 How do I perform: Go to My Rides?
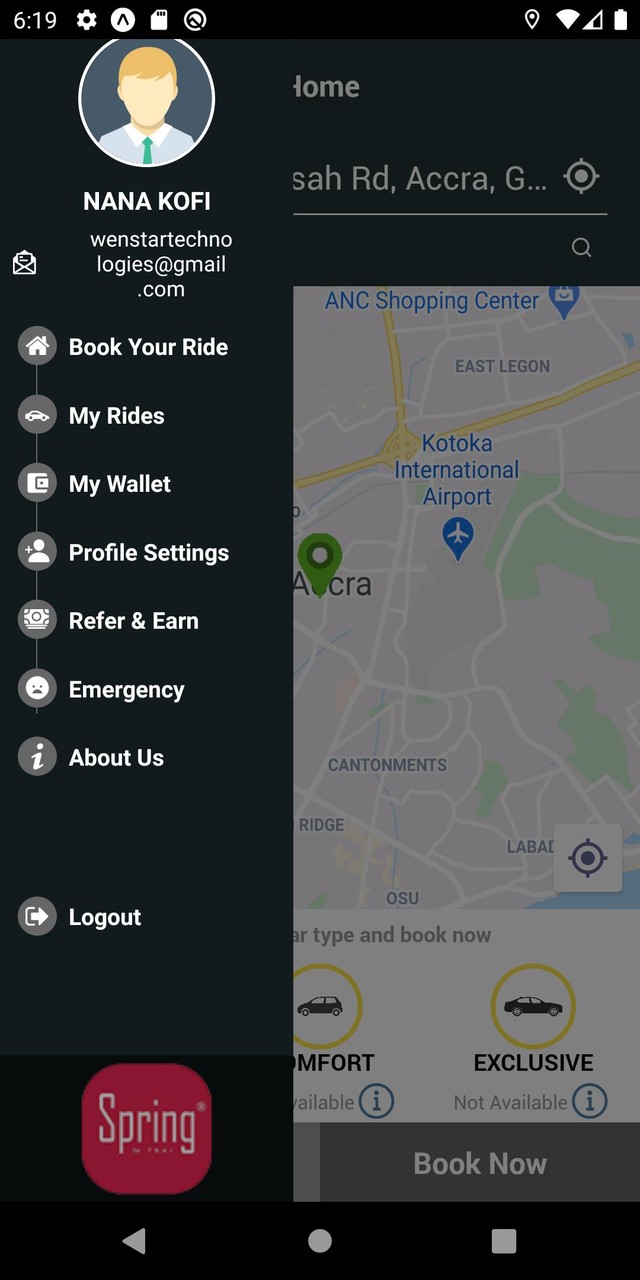tap(116, 416)
